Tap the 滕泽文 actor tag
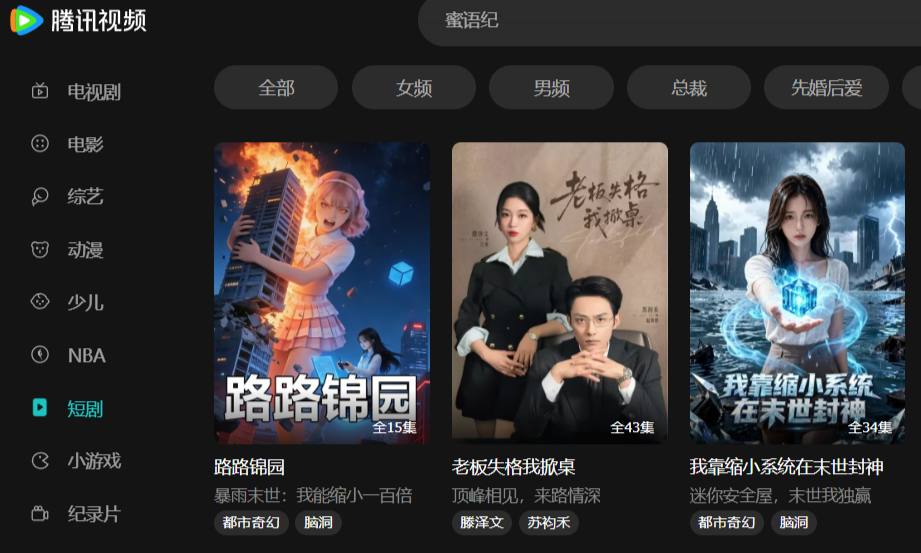Viewport: 921px width, 553px height. point(482,523)
